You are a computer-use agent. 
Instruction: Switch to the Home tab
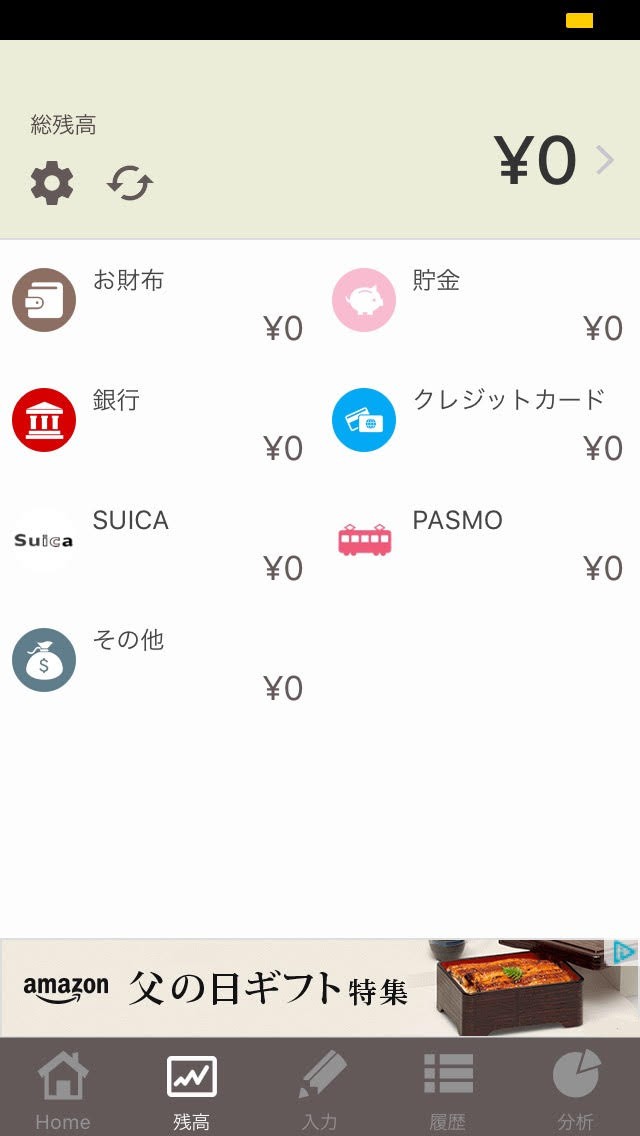63,1088
